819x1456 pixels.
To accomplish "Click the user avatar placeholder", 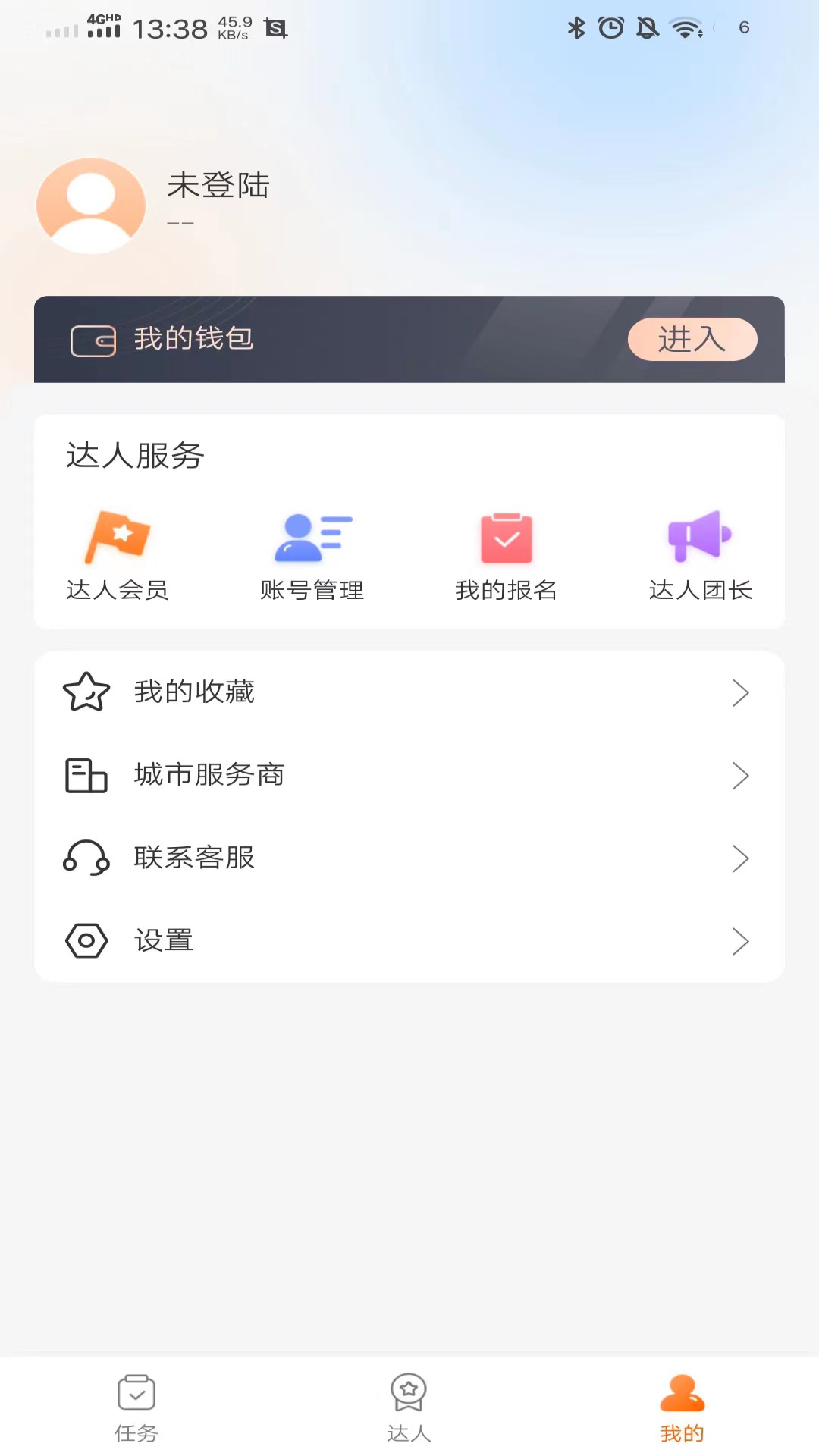I will [x=91, y=205].
